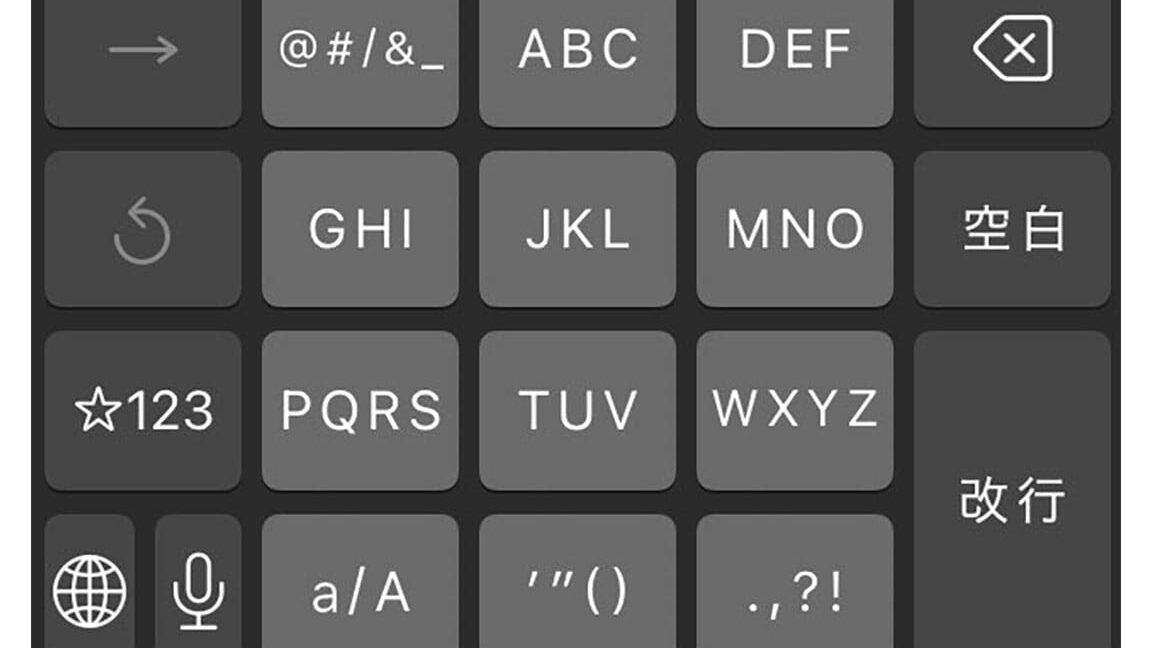Viewport: 1152px width, 648px height.
Task: Tap the PQRS key
Action: 360,410
